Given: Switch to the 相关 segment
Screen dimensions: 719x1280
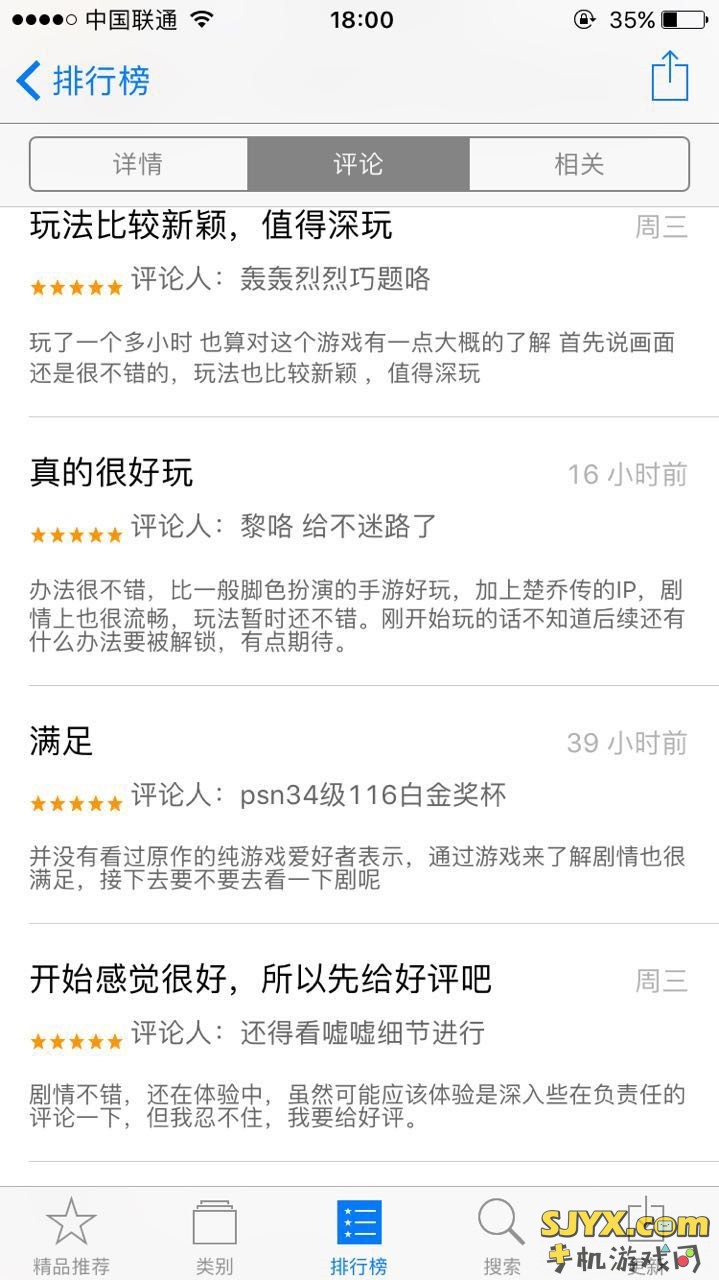Looking at the screenshot, I should pos(579,164).
